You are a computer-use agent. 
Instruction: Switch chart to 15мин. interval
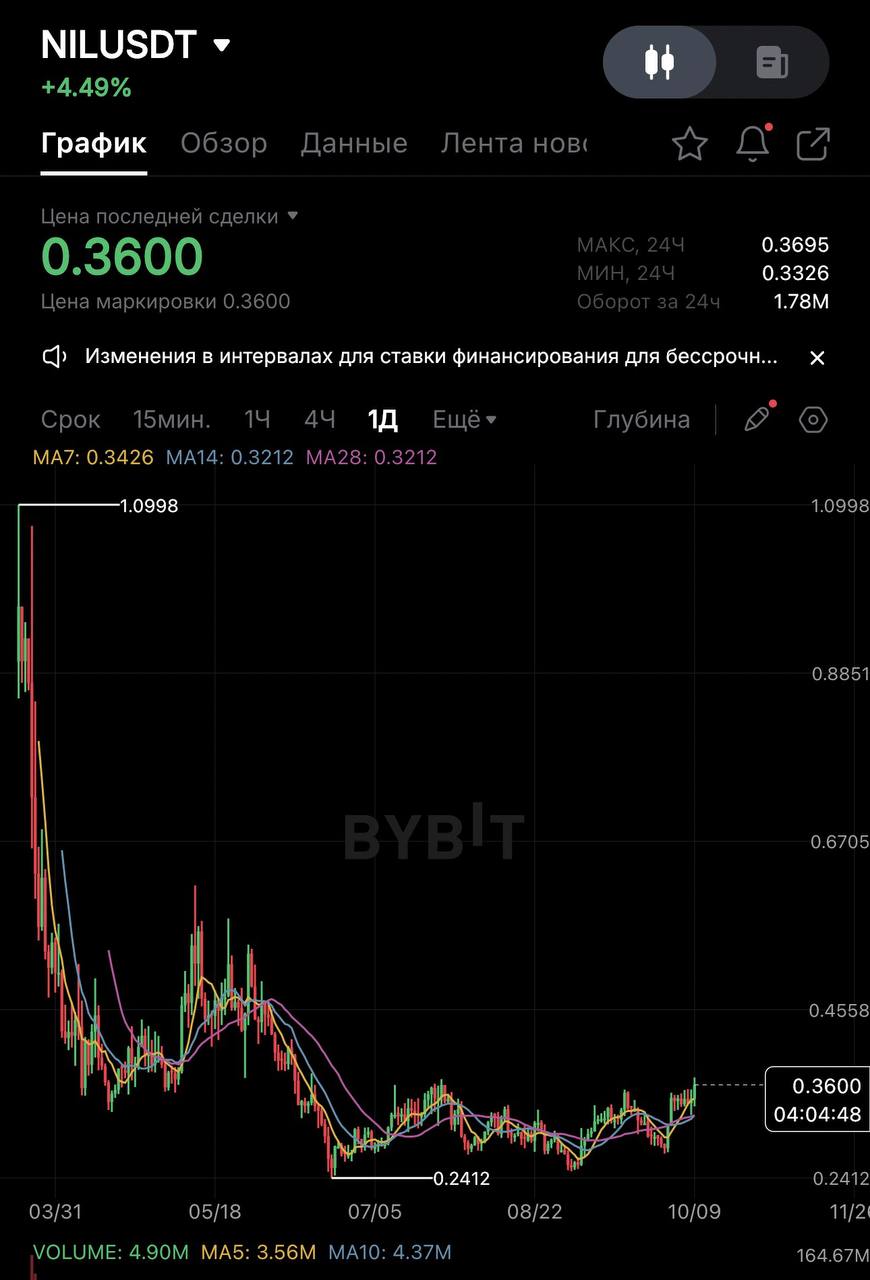[171, 419]
